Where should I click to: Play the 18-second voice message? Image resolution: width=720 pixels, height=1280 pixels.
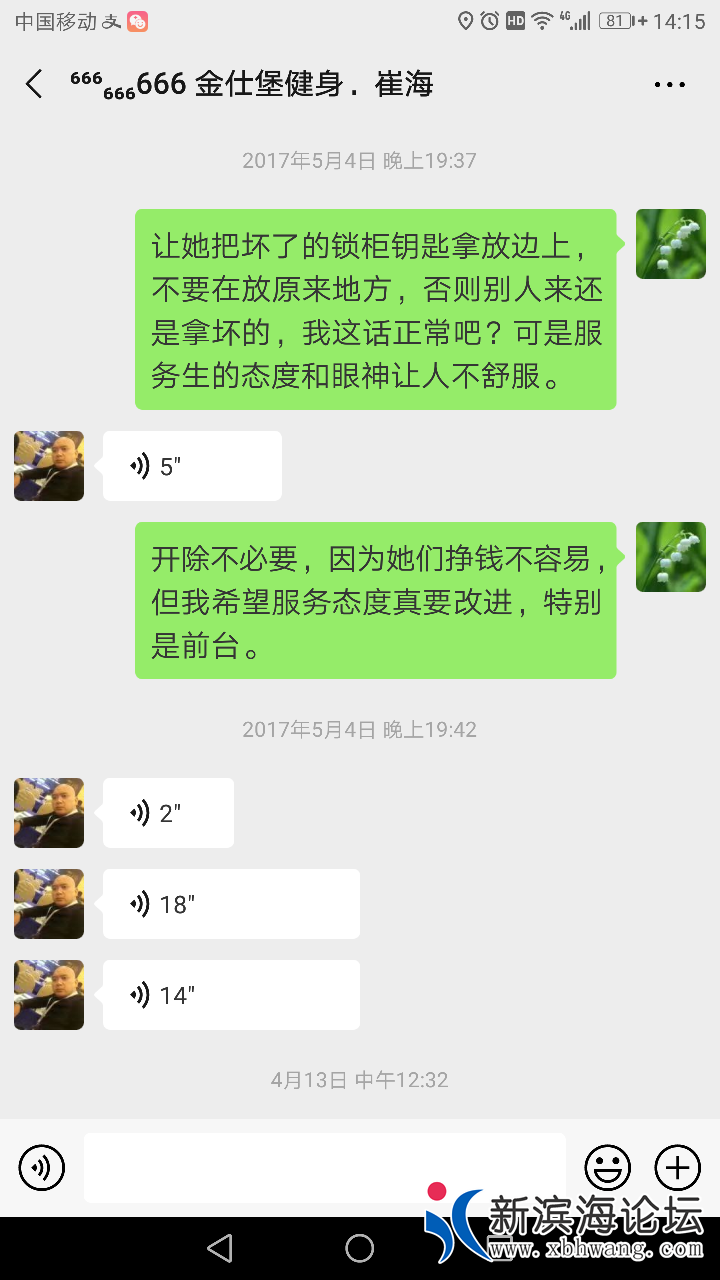point(231,904)
